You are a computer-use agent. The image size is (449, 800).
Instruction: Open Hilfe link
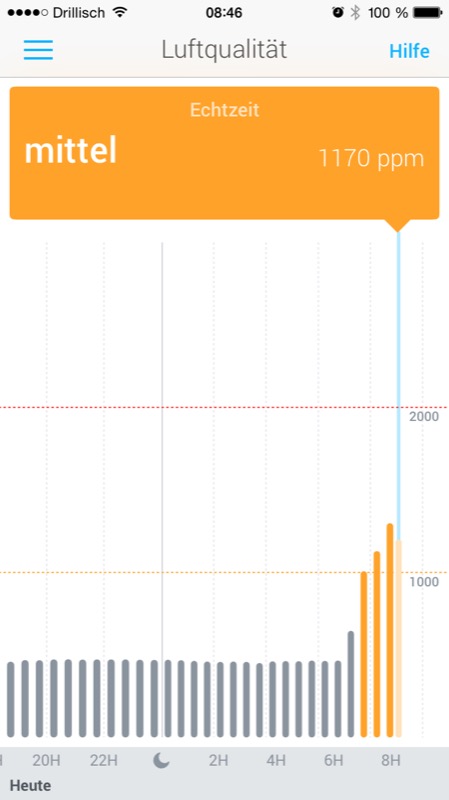(x=409, y=51)
